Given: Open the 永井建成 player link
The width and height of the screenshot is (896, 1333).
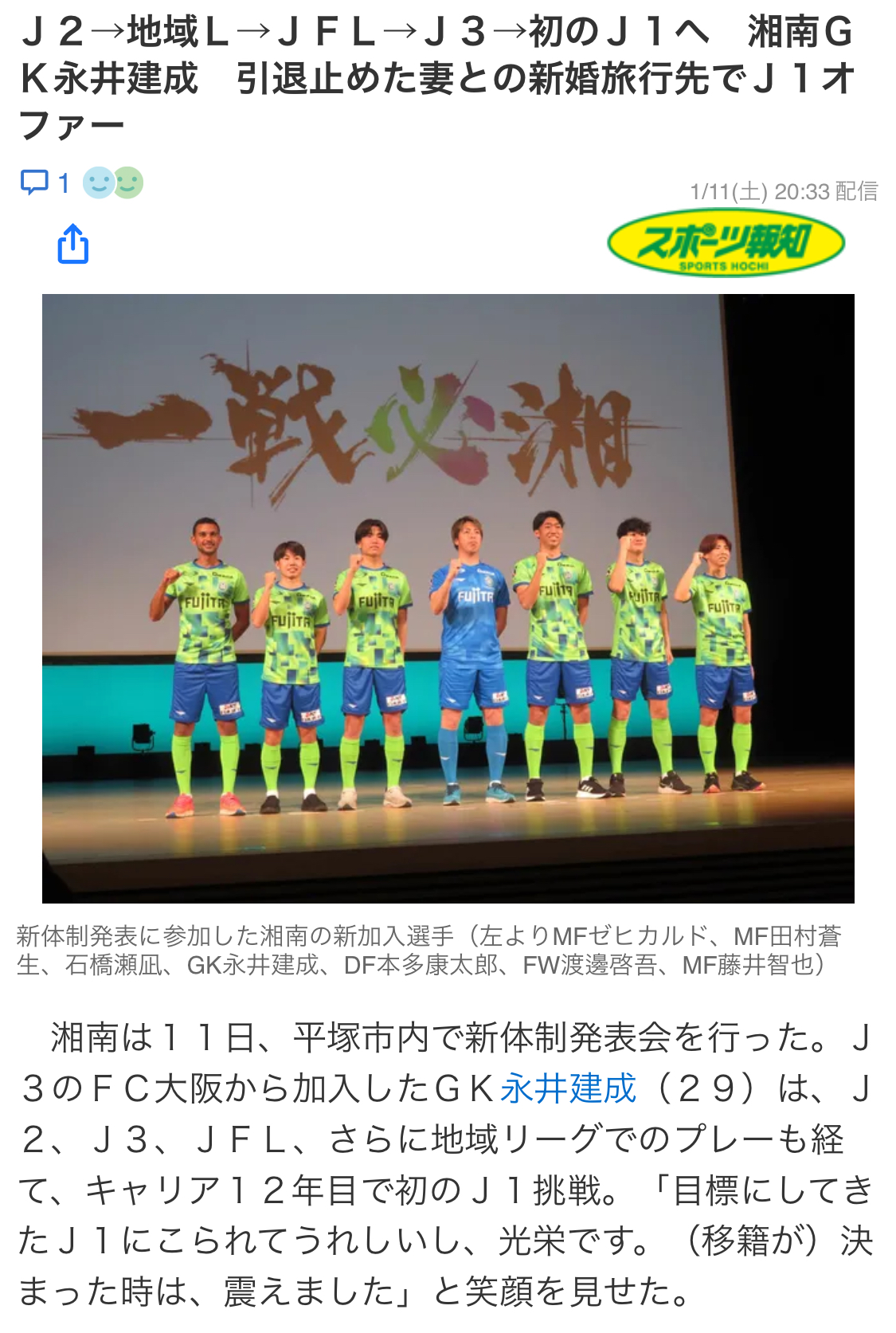Looking at the screenshot, I should pos(568,1088).
